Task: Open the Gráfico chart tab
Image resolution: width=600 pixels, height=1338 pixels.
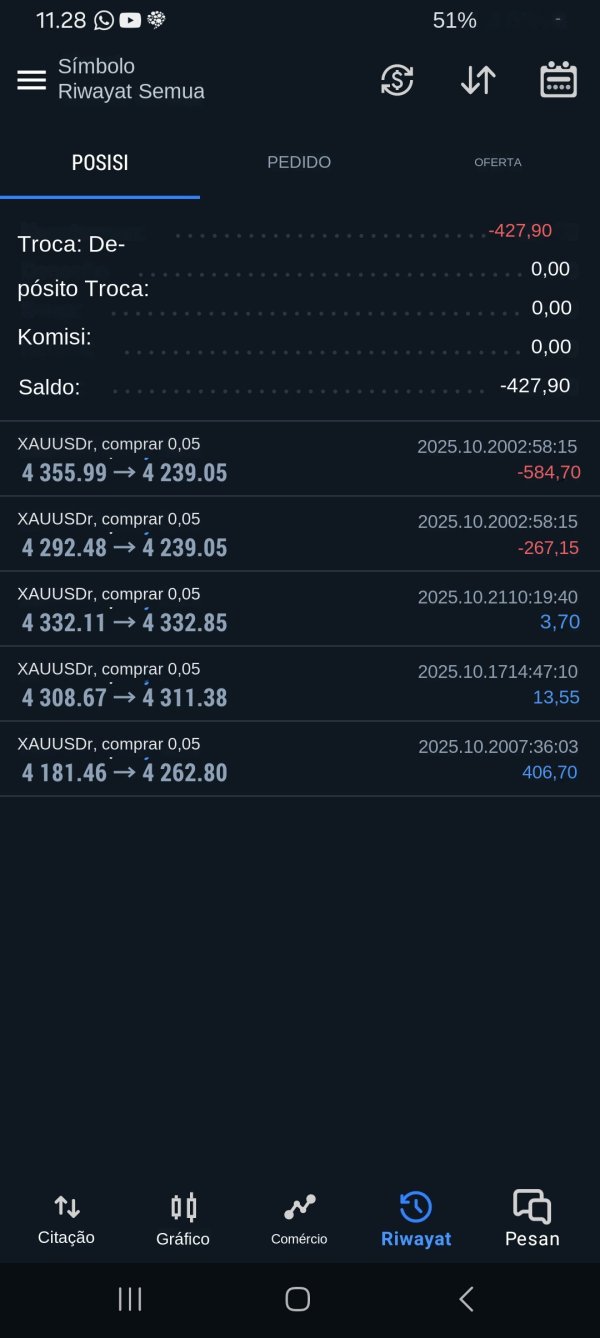Action: point(183,1220)
